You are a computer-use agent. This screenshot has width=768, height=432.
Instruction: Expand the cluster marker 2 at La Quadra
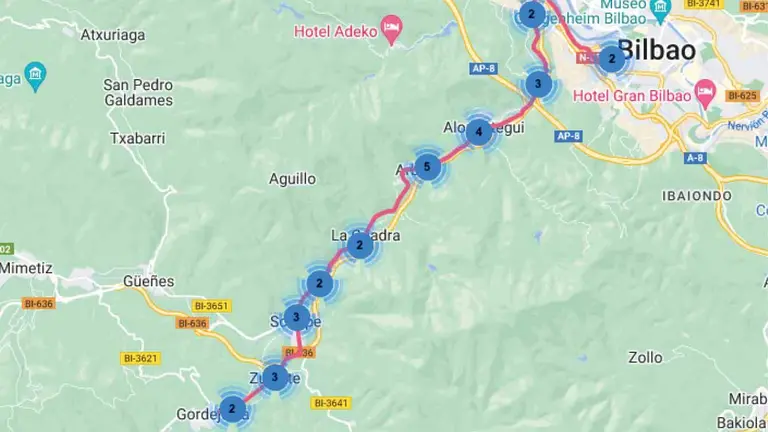point(360,245)
